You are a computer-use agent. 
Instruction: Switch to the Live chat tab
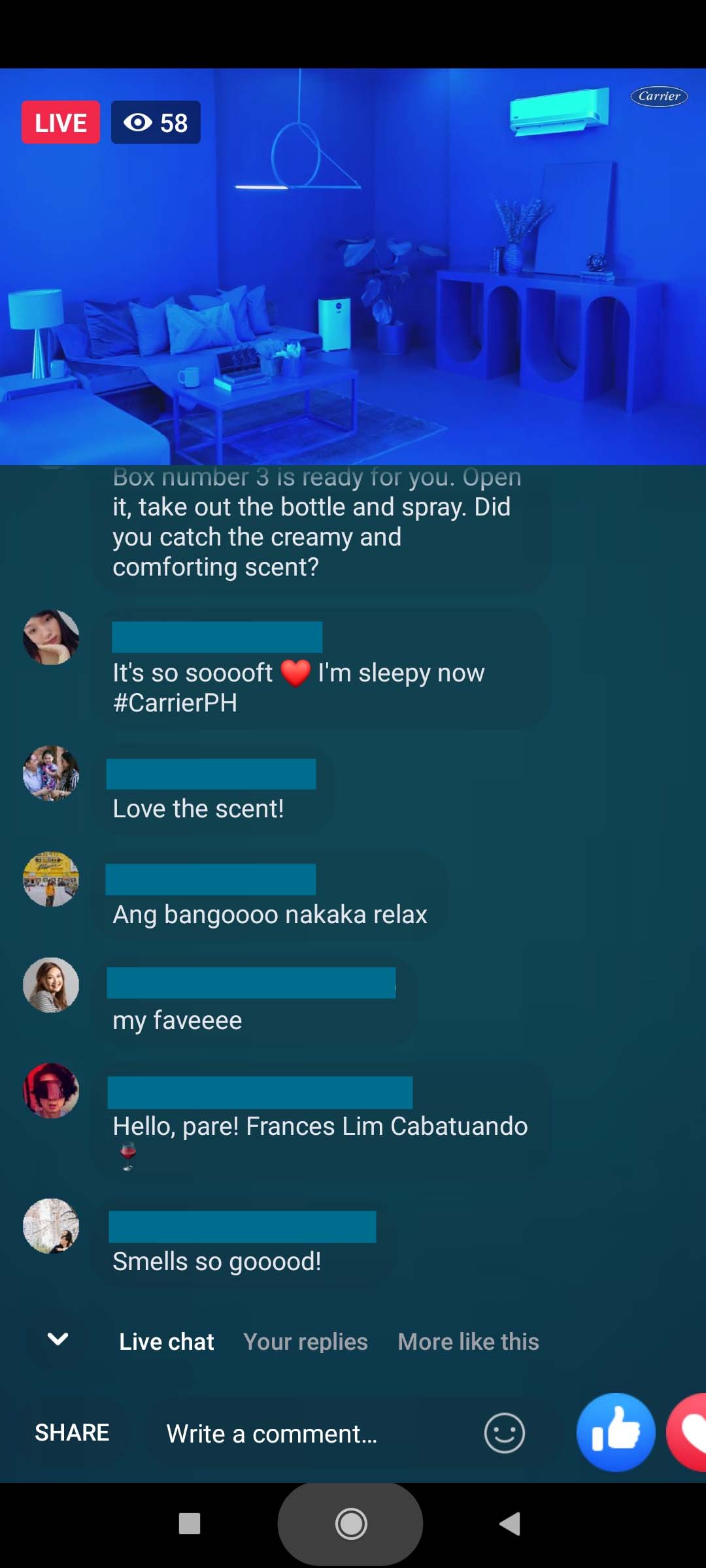pos(166,1341)
